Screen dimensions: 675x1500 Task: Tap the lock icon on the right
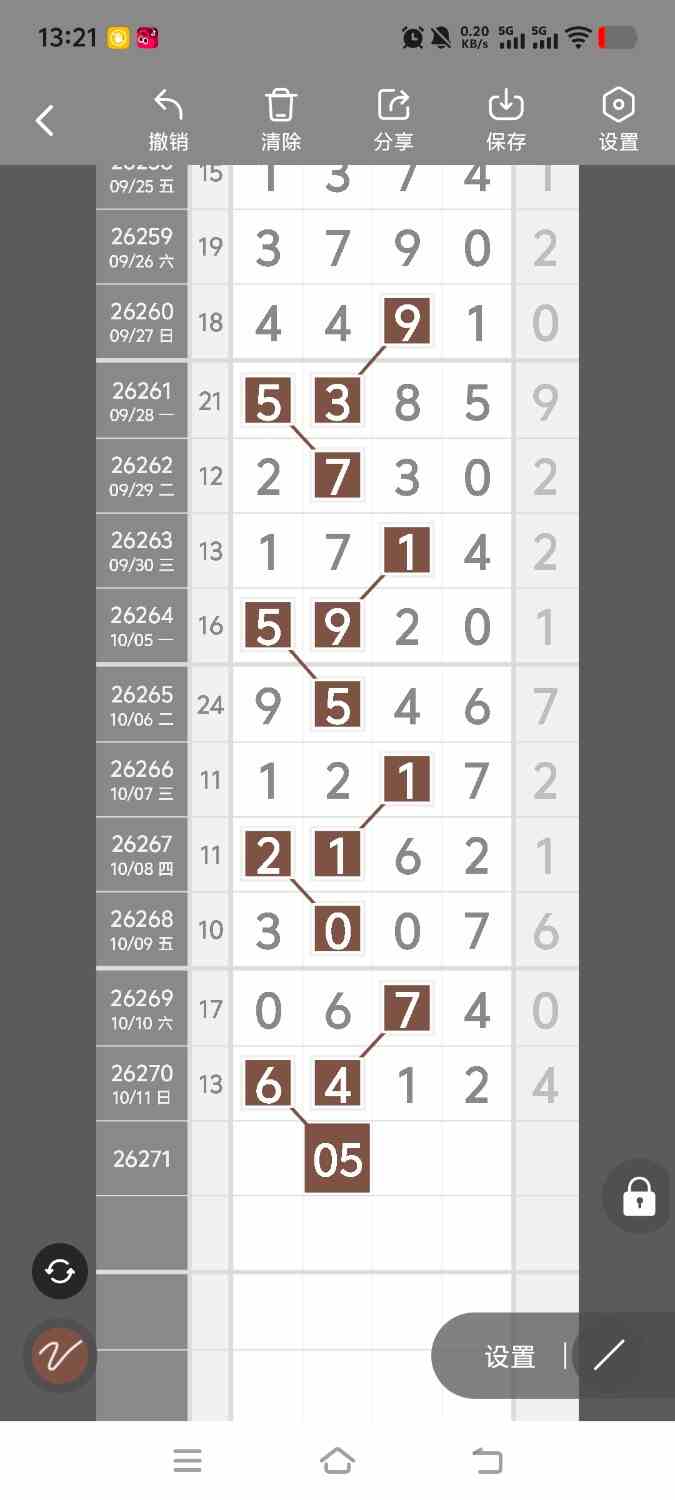[639, 1196]
